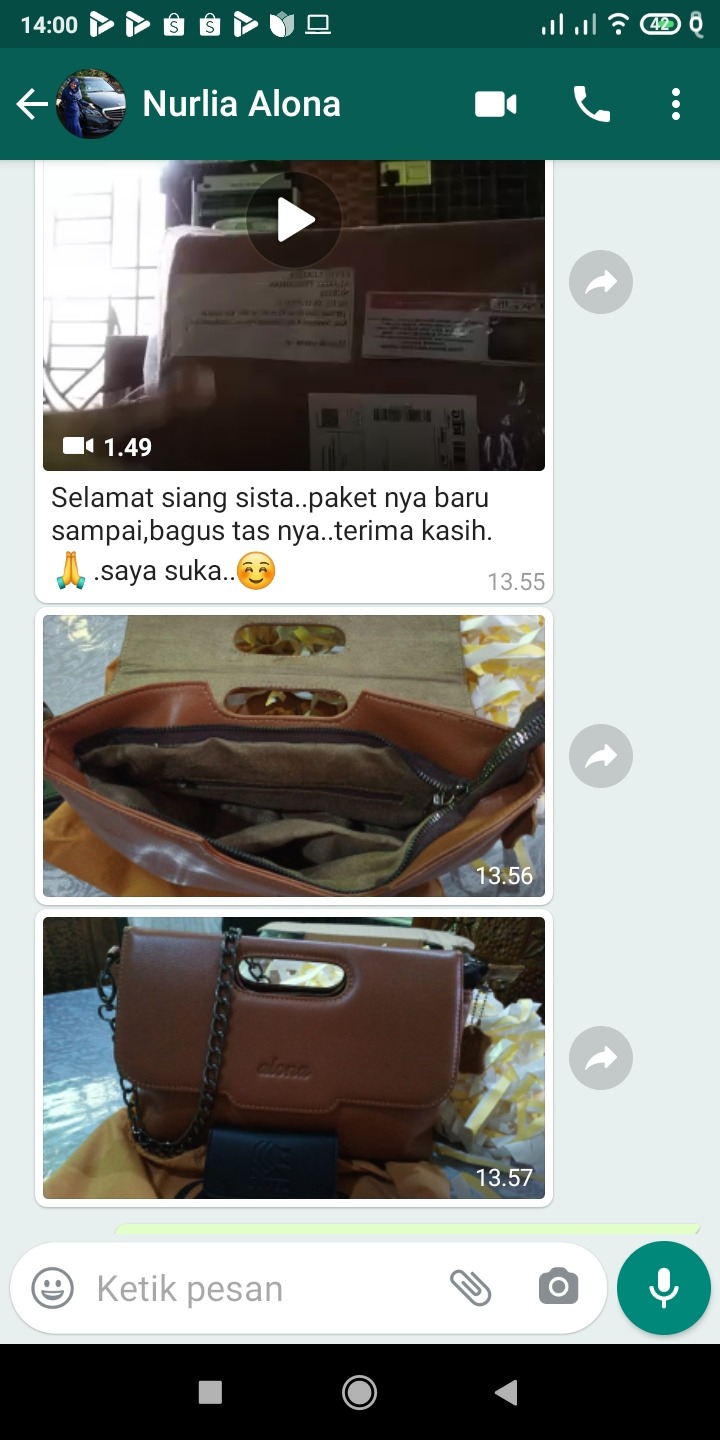Image resolution: width=720 pixels, height=1440 pixels.
Task: Go back to the chat list
Action: (32, 104)
